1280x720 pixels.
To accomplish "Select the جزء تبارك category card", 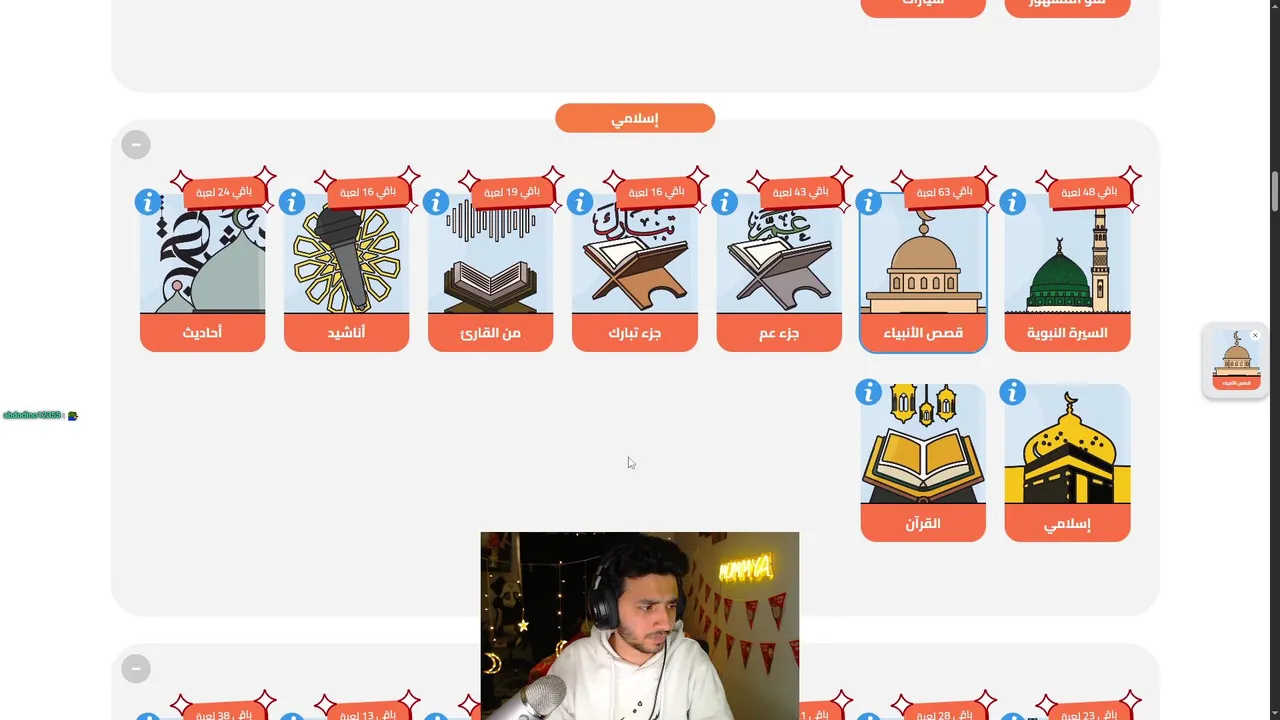I will pos(634,272).
